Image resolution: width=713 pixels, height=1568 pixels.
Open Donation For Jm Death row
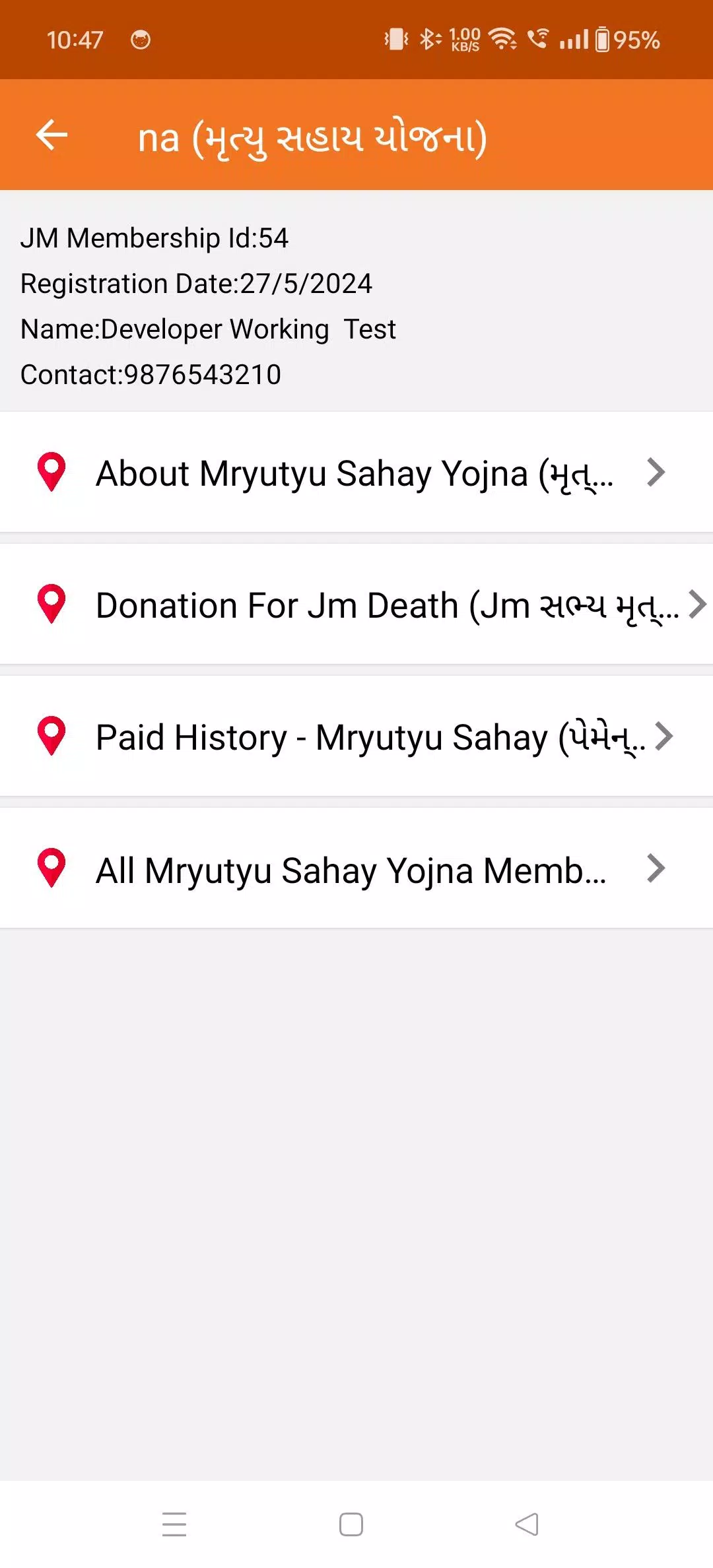(x=356, y=604)
